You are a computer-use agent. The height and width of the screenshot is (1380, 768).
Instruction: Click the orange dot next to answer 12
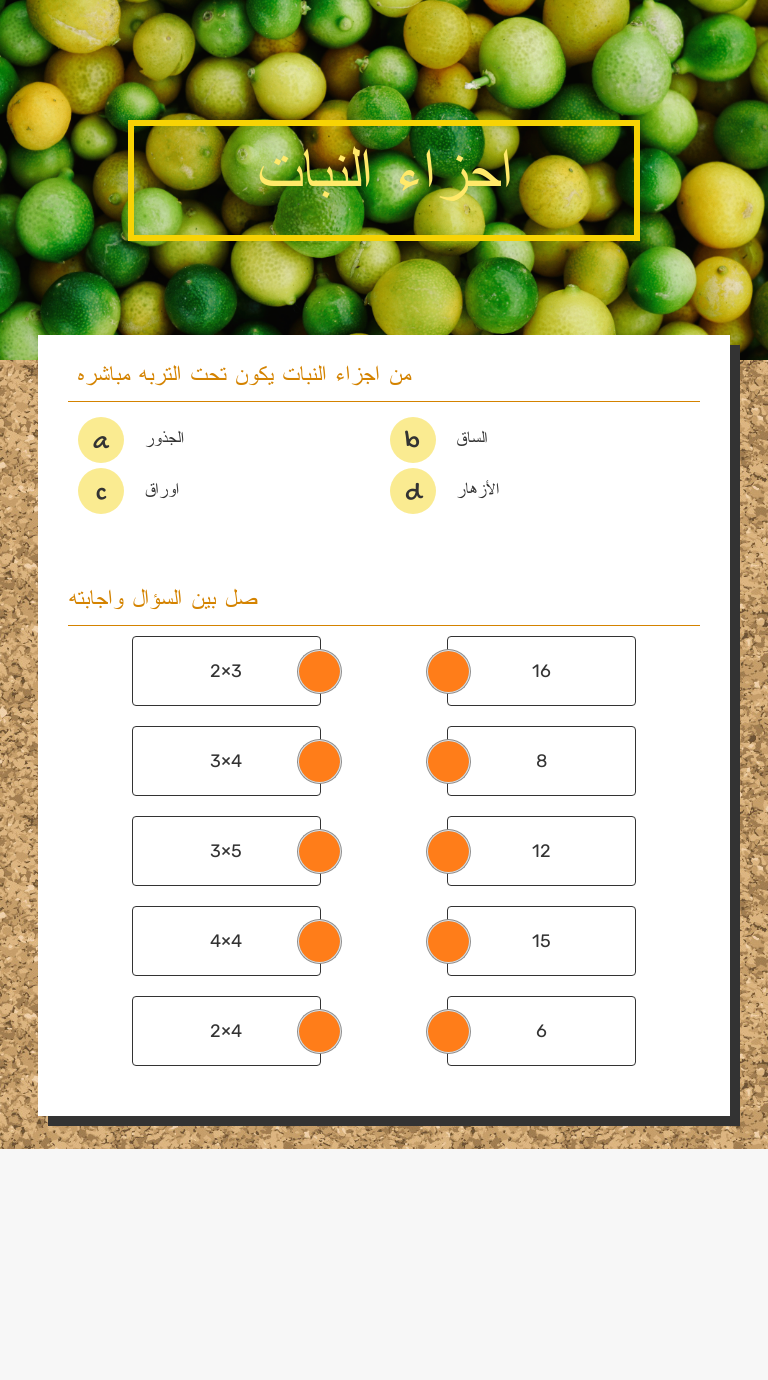448,851
